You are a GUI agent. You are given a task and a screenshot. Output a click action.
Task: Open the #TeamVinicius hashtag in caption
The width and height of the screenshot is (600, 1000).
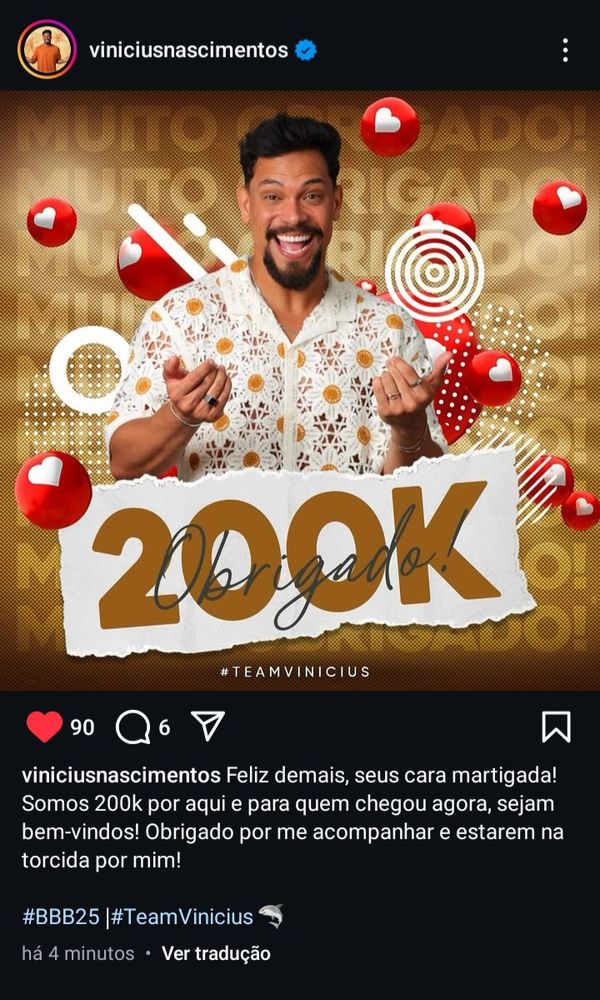(x=182, y=916)
